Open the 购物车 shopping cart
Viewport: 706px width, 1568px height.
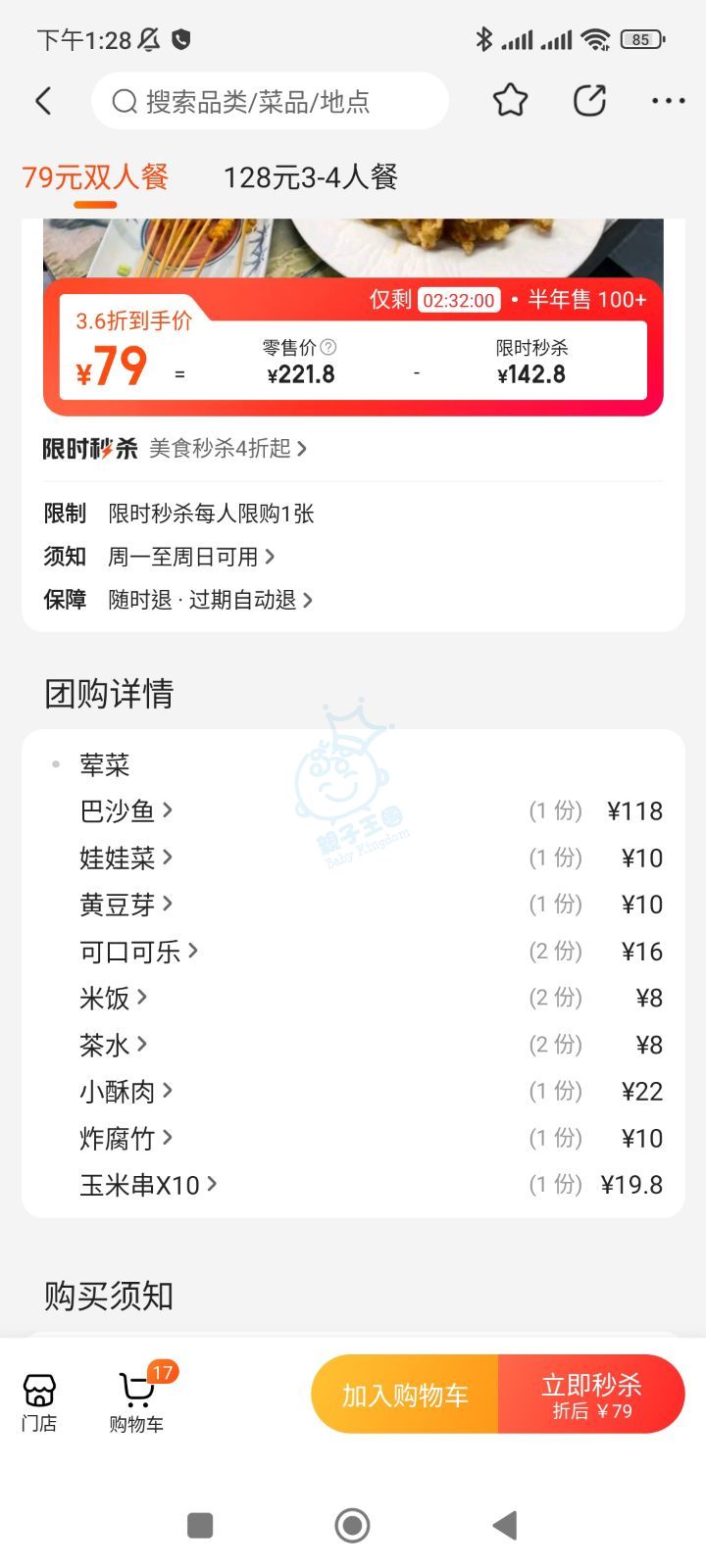[136, 1401]
